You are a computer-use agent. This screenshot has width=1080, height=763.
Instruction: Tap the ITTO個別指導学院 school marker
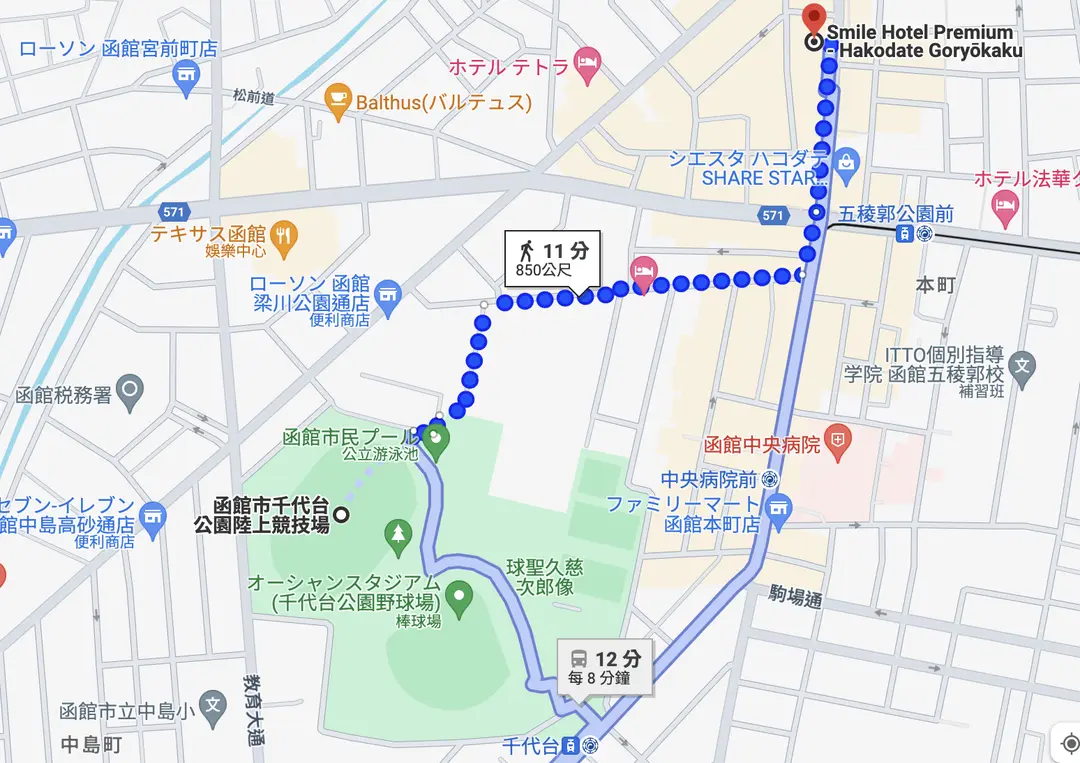(1022, 366)
